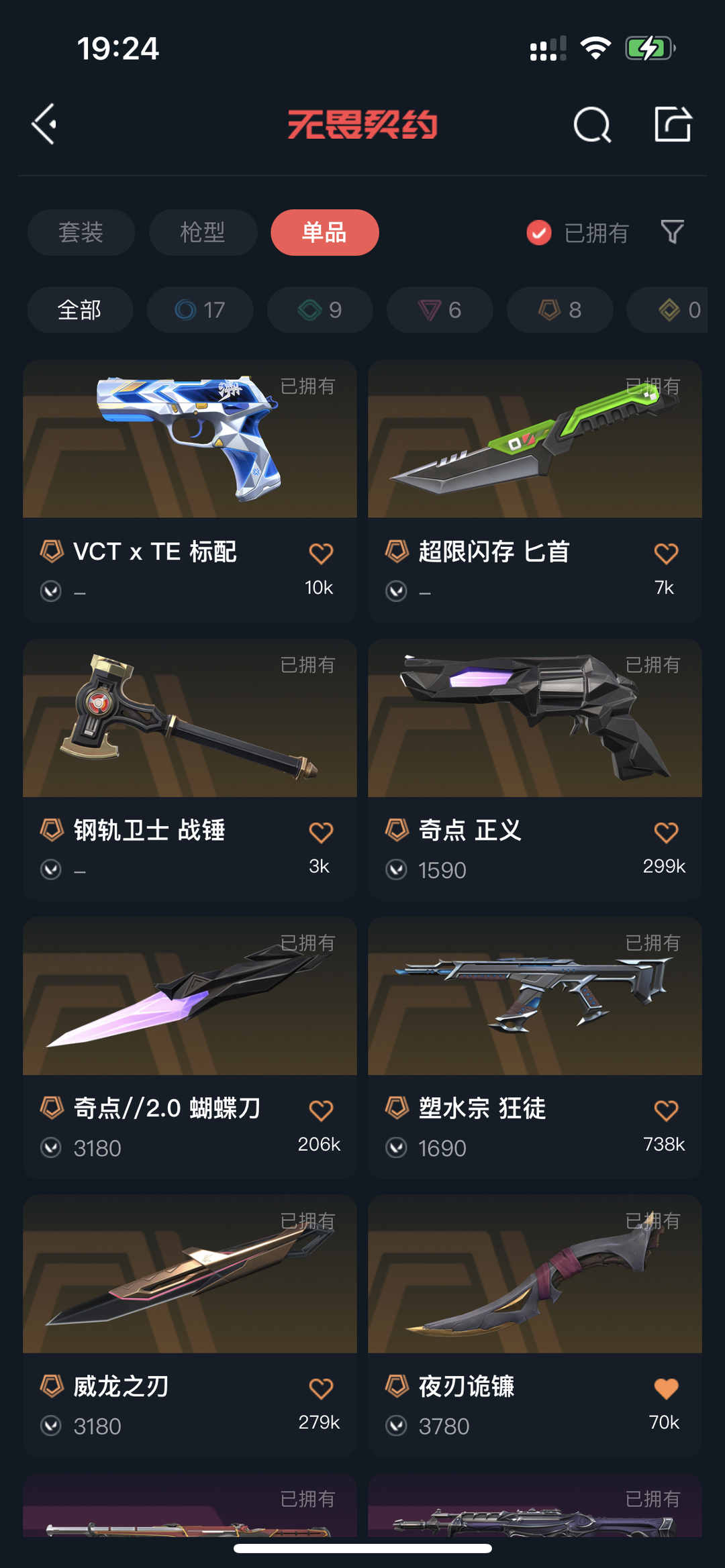
Task: Open the search icon in the header
Action: pyautogui.click(x=592, y=124)
